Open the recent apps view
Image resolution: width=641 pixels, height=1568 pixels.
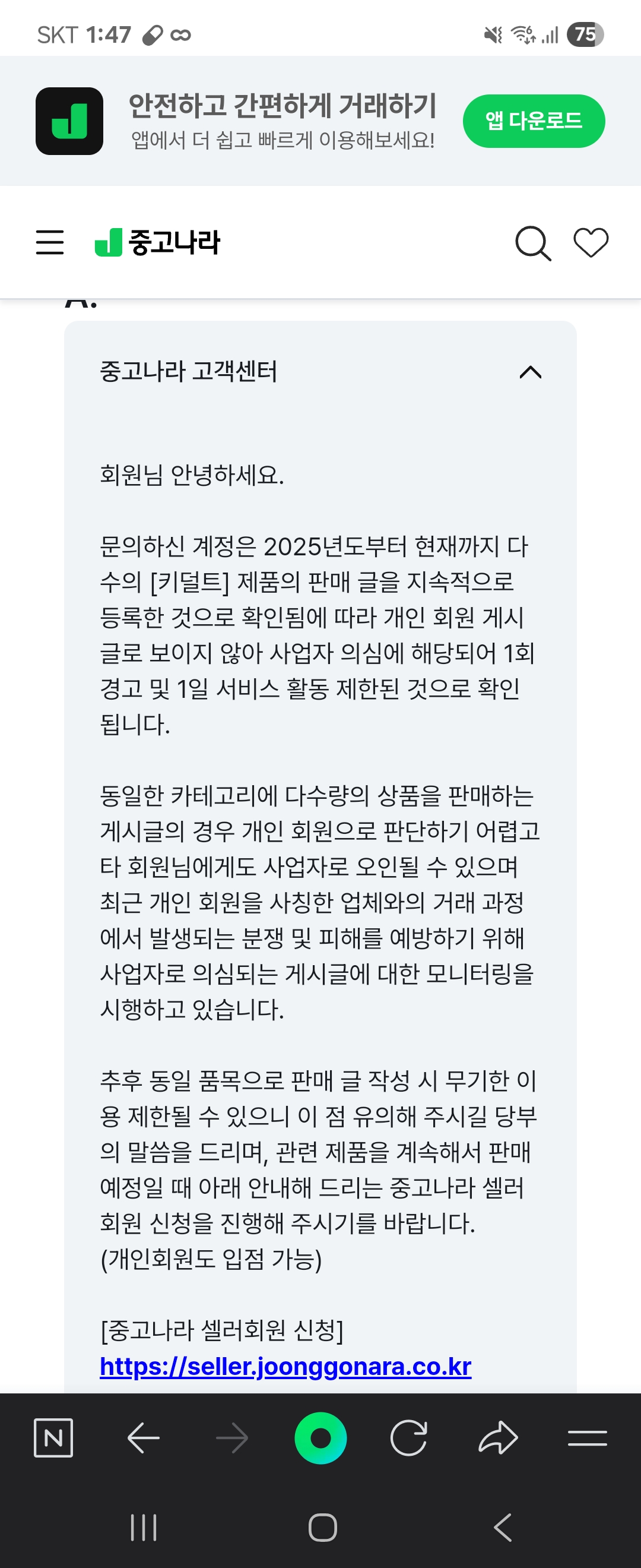tap(144, 1527)
